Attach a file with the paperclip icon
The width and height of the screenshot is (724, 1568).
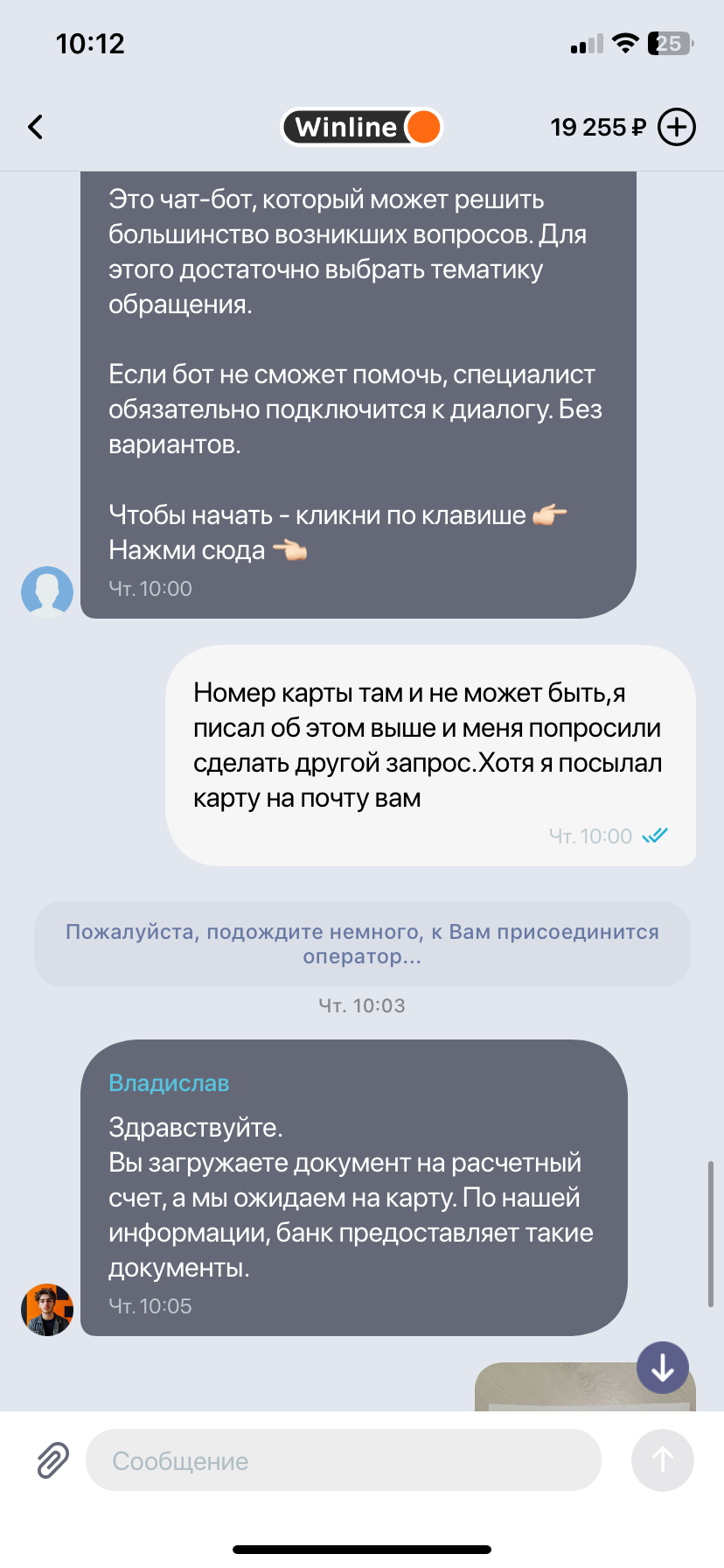pos(53,1460)
